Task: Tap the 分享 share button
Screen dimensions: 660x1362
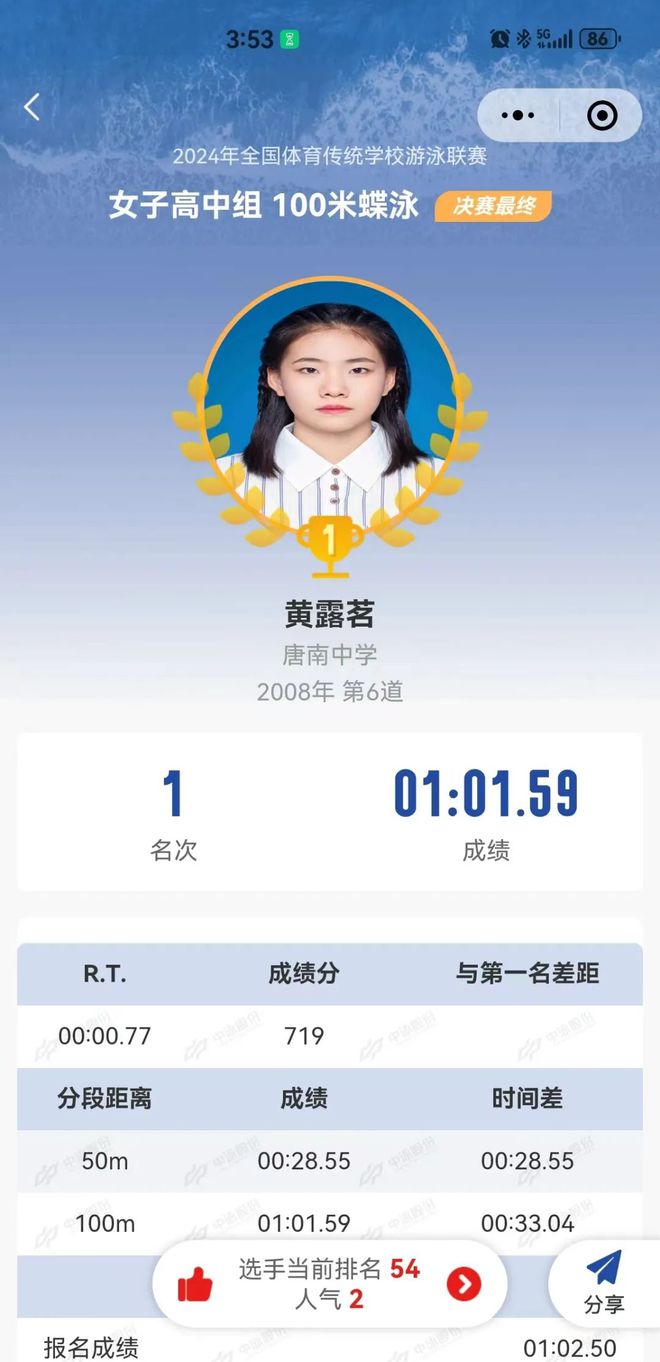Action: [604, 1282]
